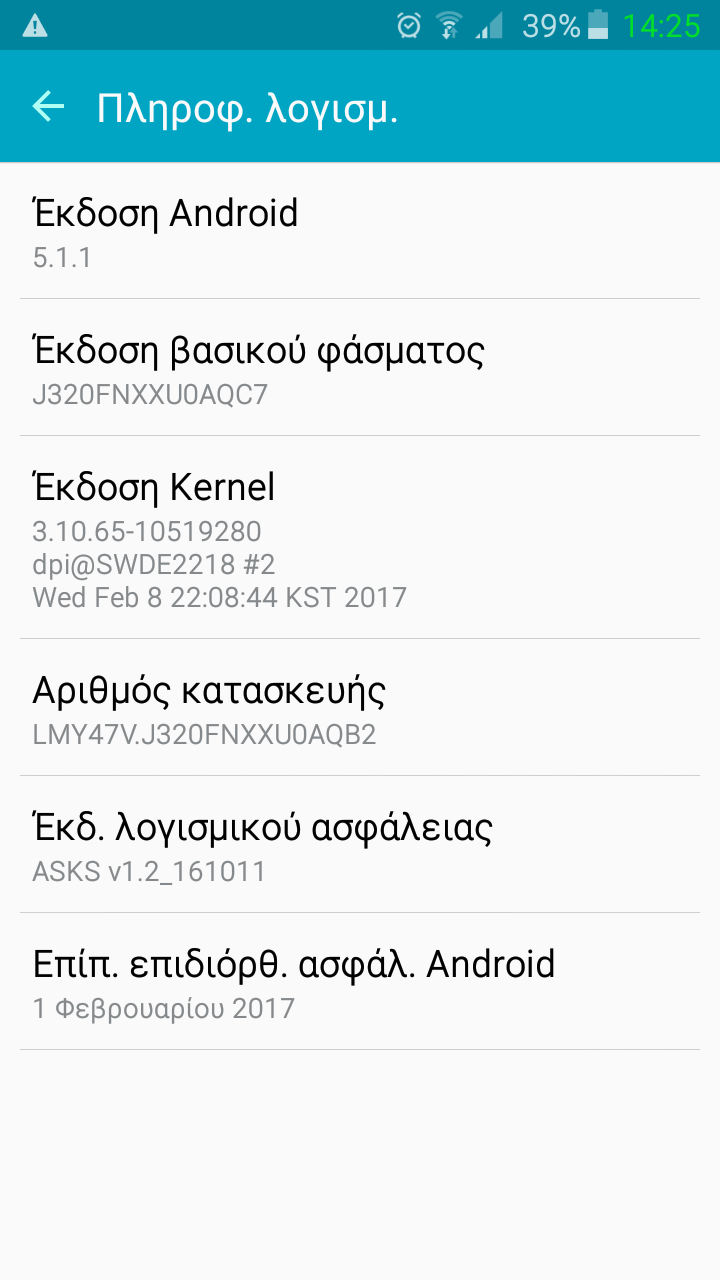Tap the Έκδοση Android row
720x1280 pixels.
[360, 231]
